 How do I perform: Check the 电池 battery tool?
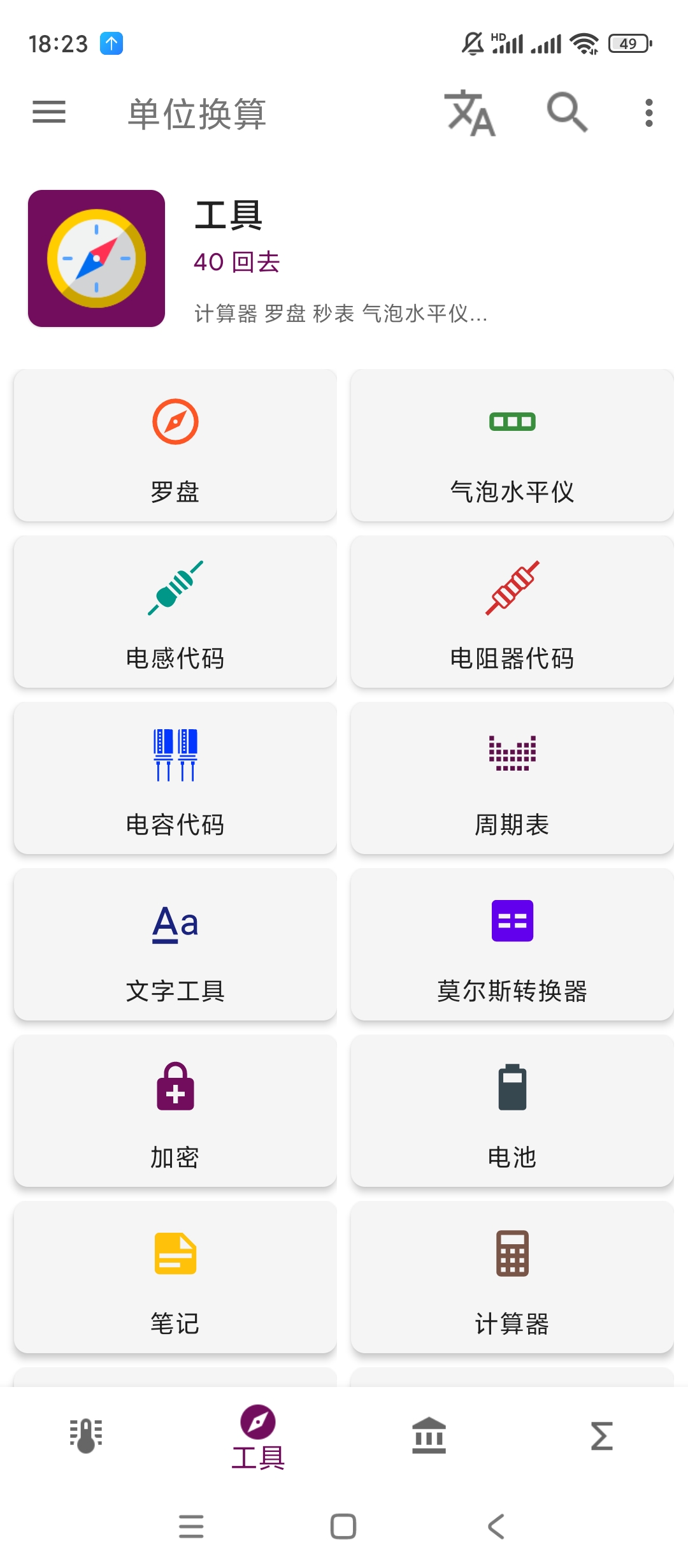tap(512, 1111)
